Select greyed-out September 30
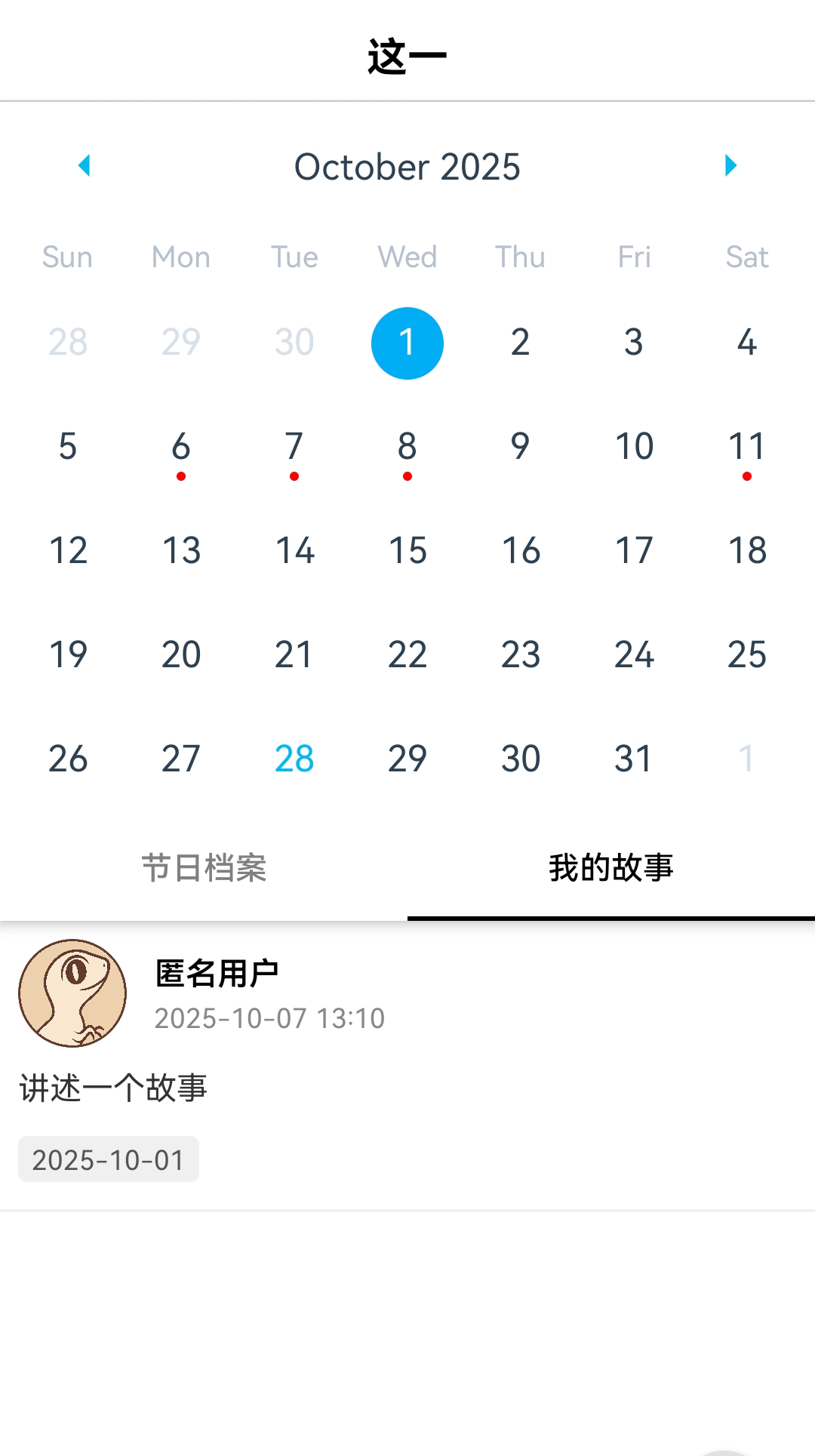This screenshot has height=1456, width=815. 294,343
